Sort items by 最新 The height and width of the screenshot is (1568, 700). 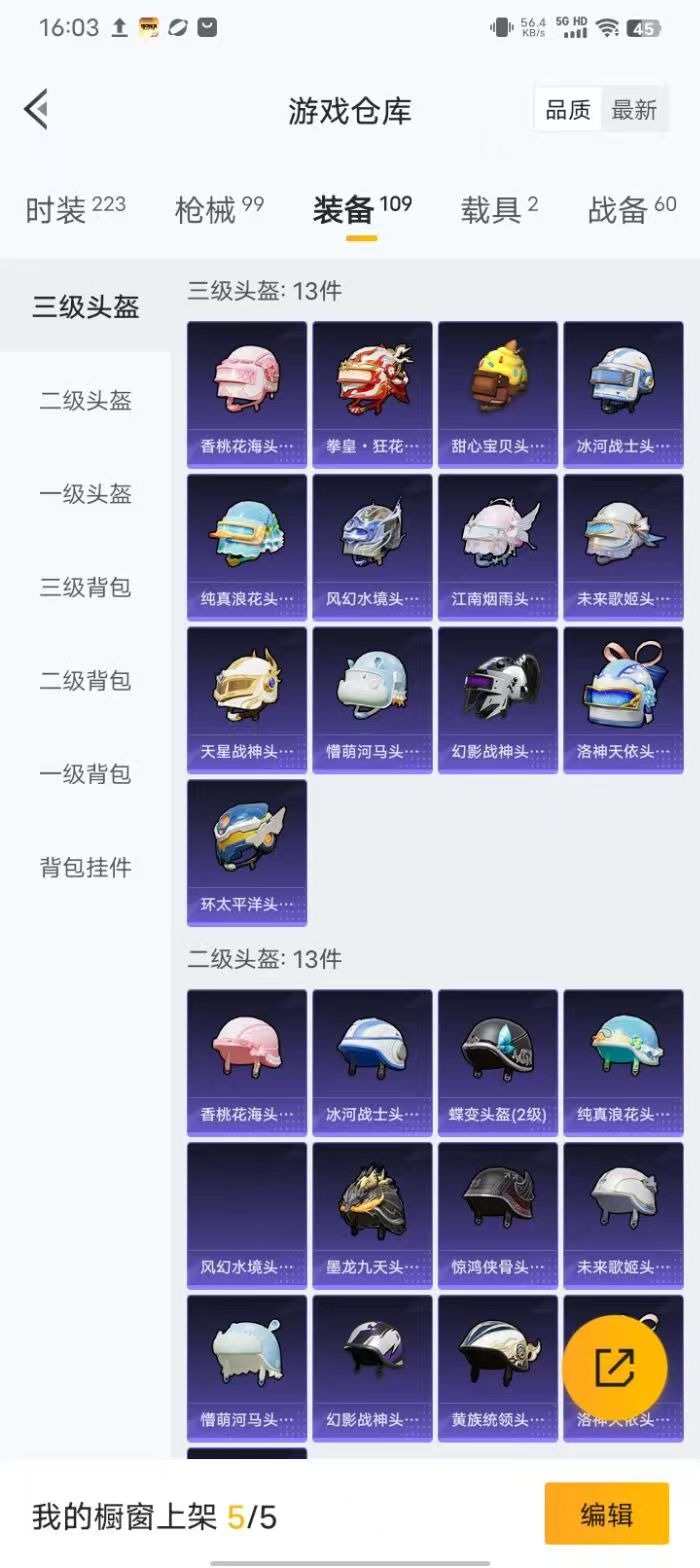634,110
